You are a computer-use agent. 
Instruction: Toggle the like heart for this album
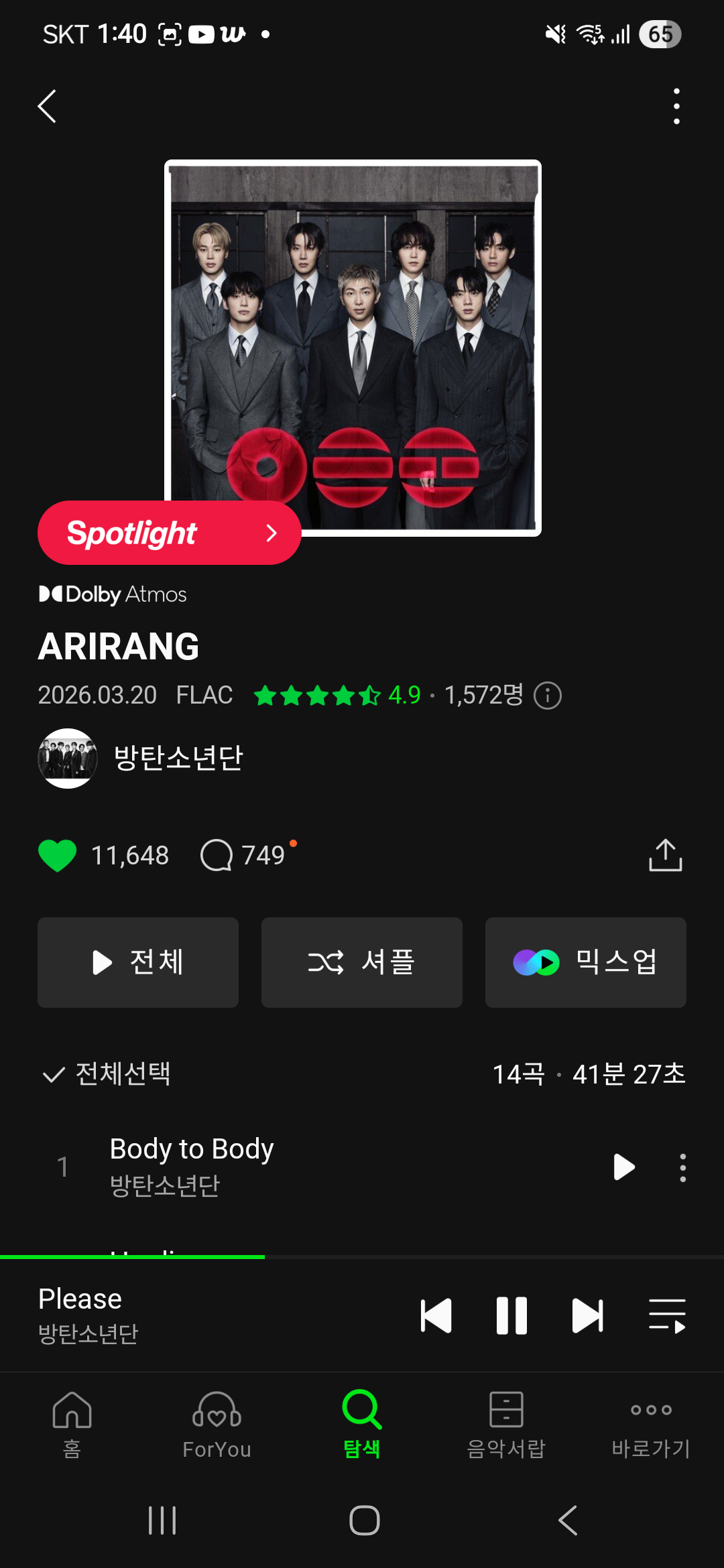click(x=58, y=855)
